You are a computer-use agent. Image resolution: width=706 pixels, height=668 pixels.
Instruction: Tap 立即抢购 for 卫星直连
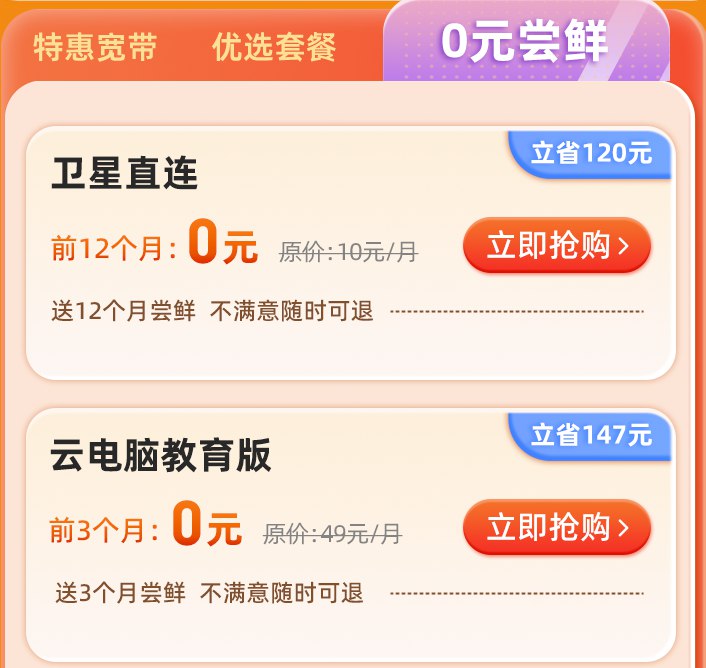[x=556, y=246]
